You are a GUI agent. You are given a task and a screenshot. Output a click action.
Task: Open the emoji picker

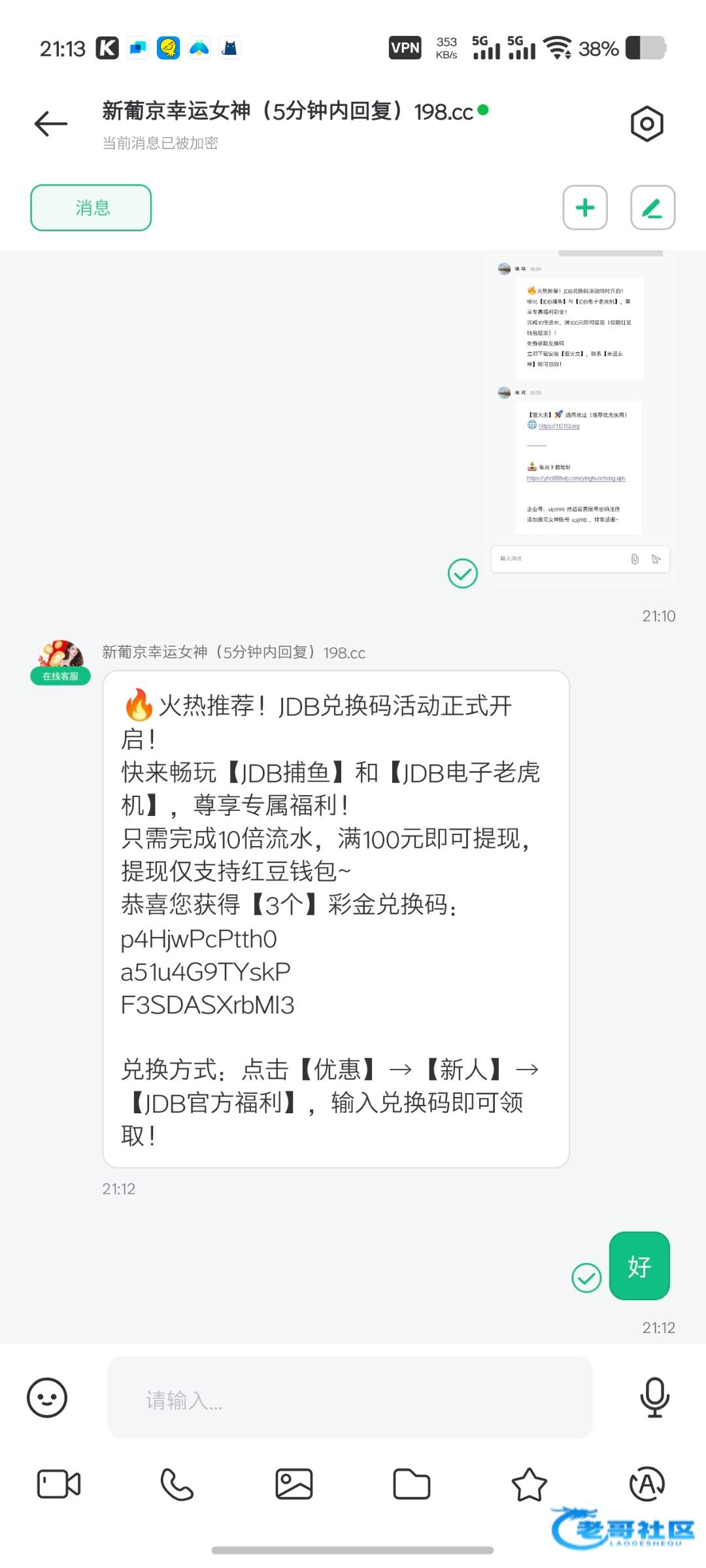[x=47, y=1397]
